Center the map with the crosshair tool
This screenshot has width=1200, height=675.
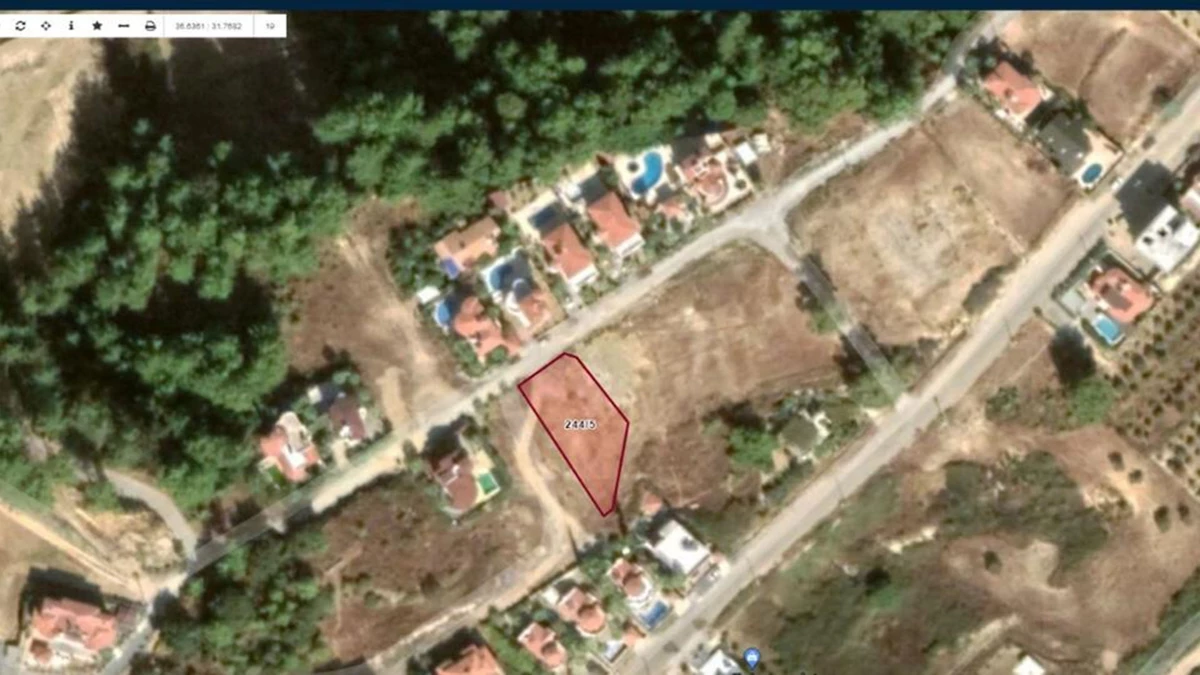(46, 26)
